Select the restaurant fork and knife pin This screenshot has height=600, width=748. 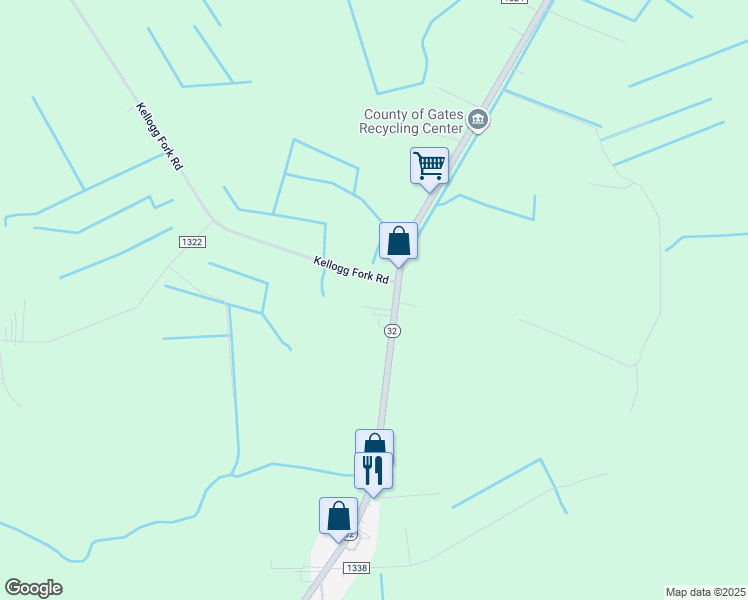pyautogui.click(x=374, y=473)
